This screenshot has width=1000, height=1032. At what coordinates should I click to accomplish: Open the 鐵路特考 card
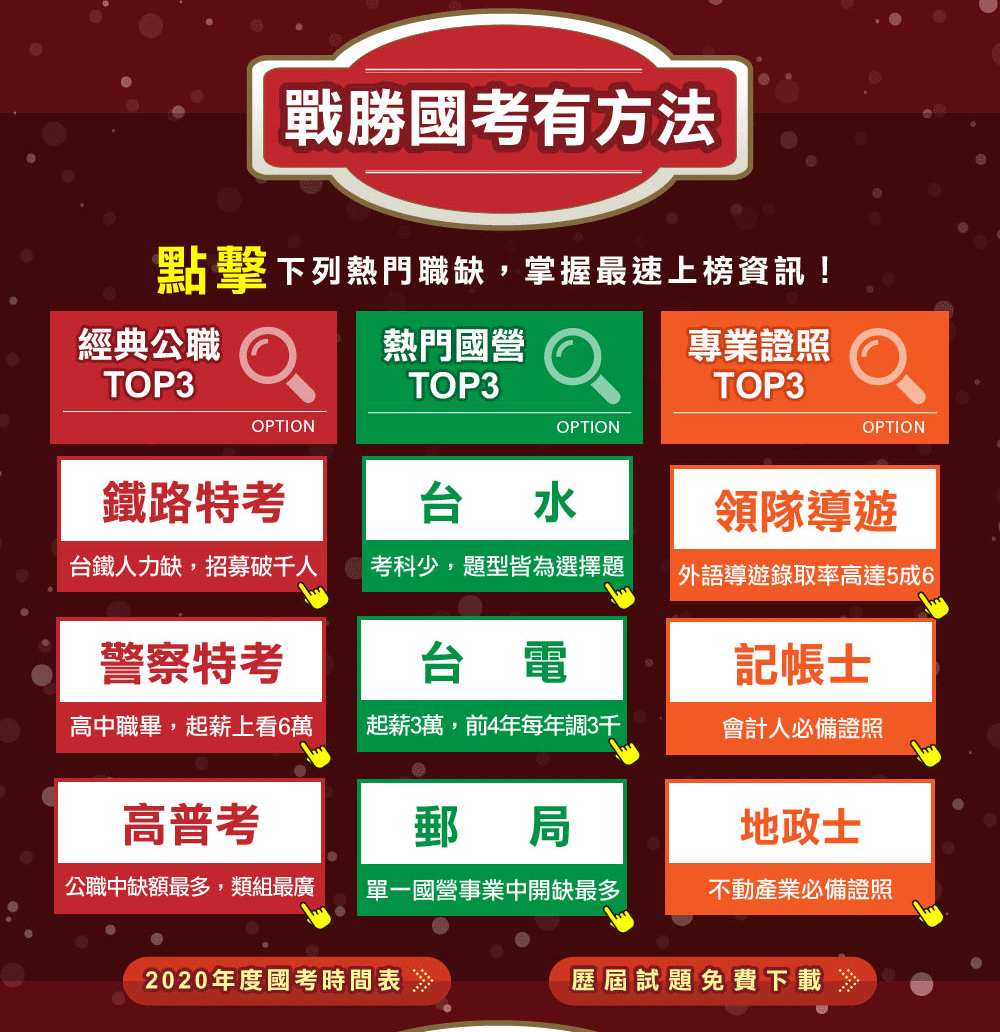point(192,524)
